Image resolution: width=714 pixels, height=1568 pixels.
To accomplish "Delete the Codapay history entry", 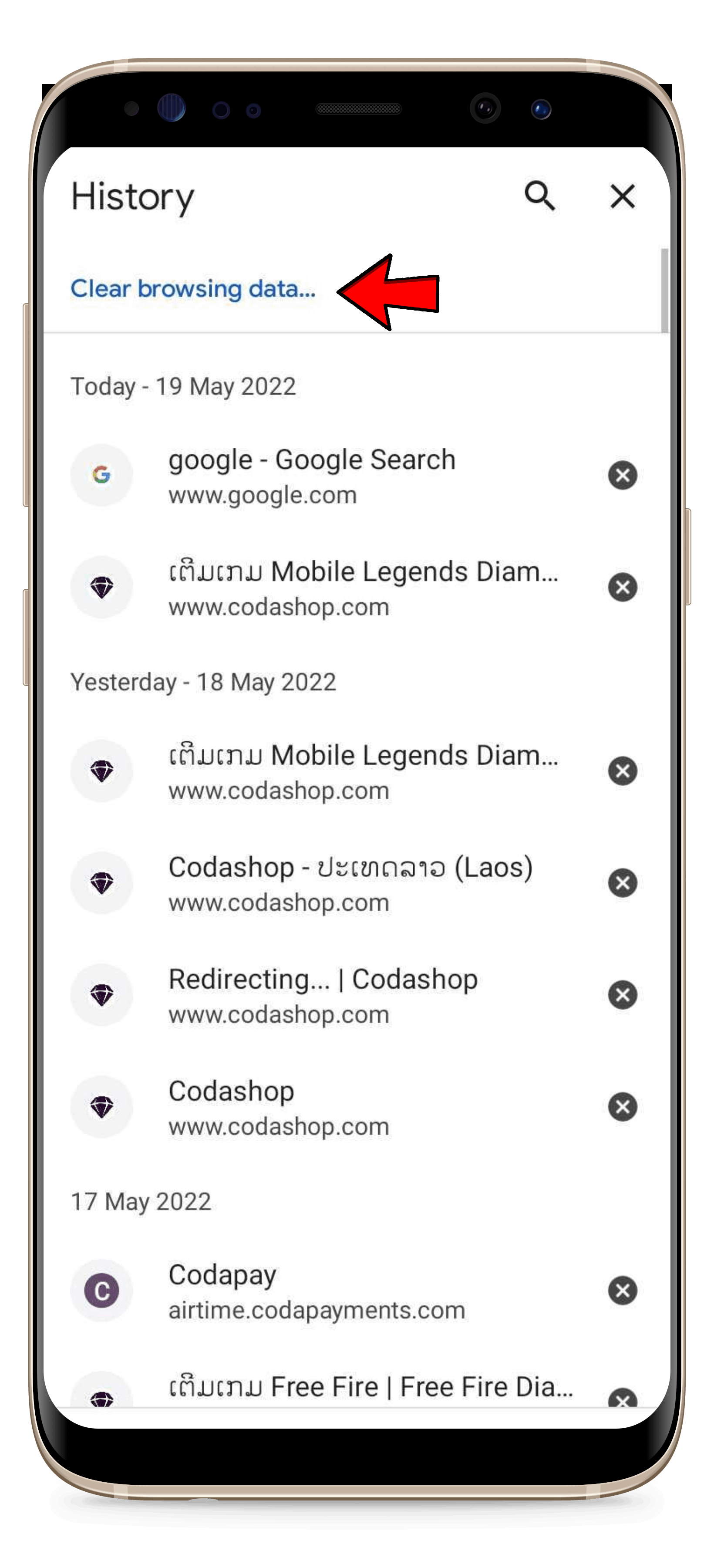I will click(622, 1292).
